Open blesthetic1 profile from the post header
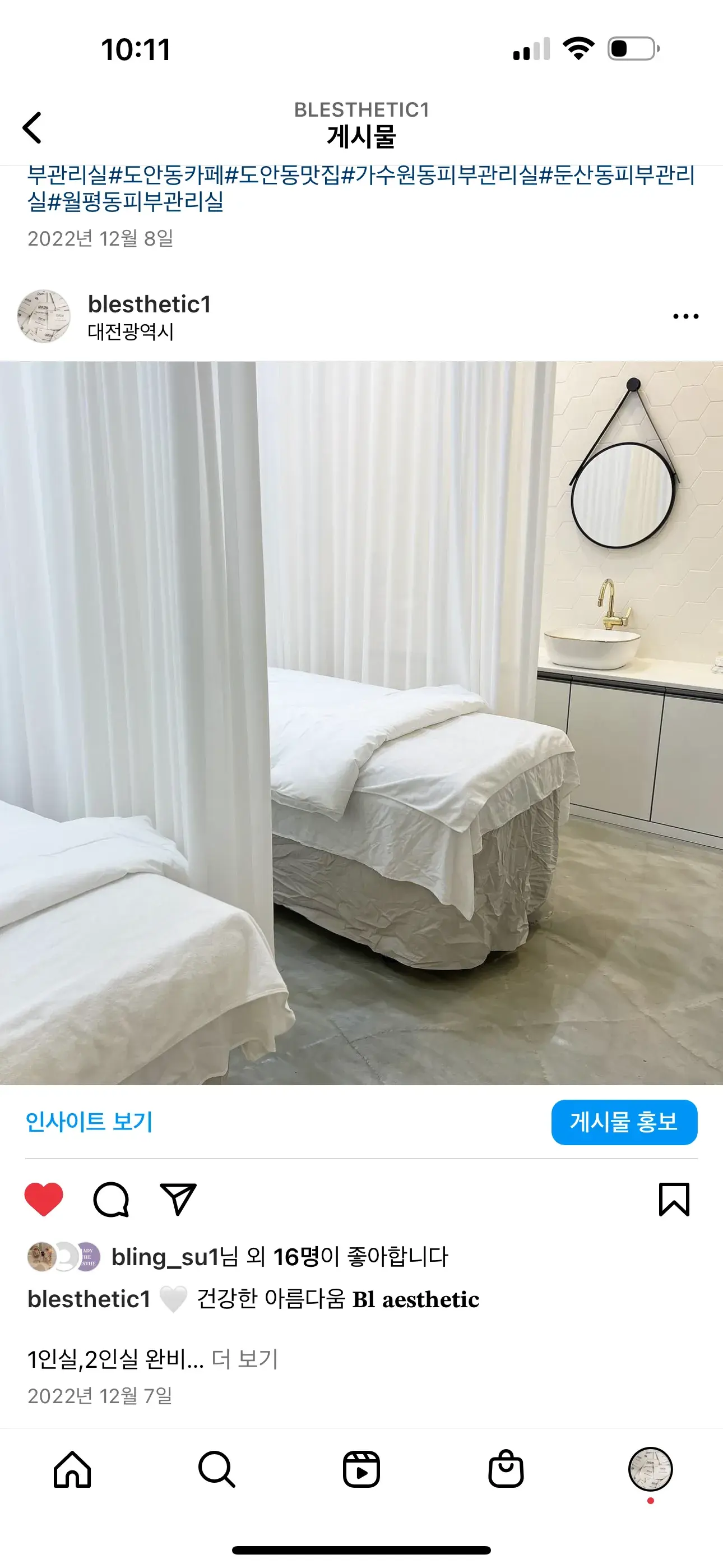The width and height of the screenshot is (723, 1568). point(149,304)
